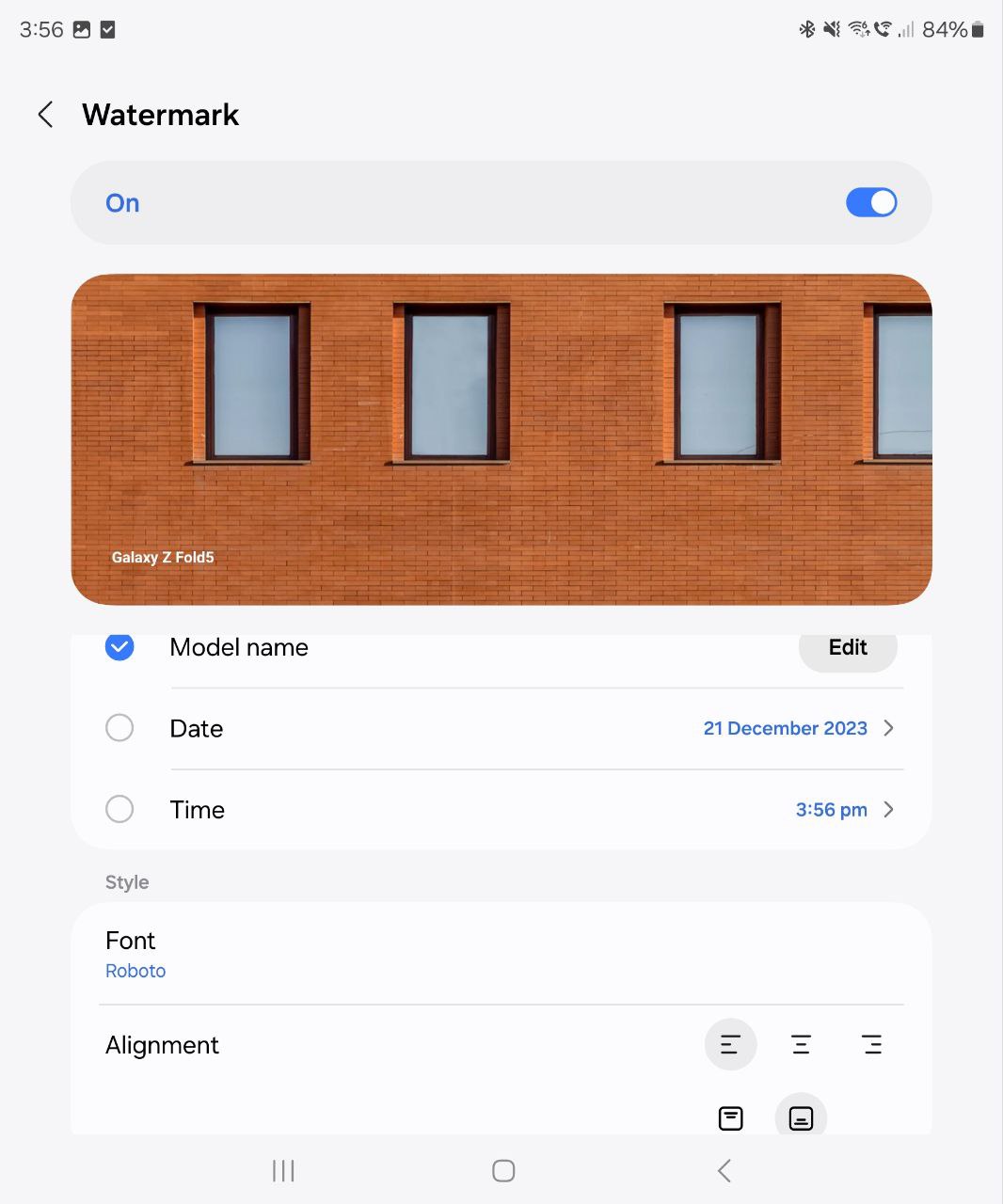Go to the home screen
1003x1204 pixels.
(503, 1170)
